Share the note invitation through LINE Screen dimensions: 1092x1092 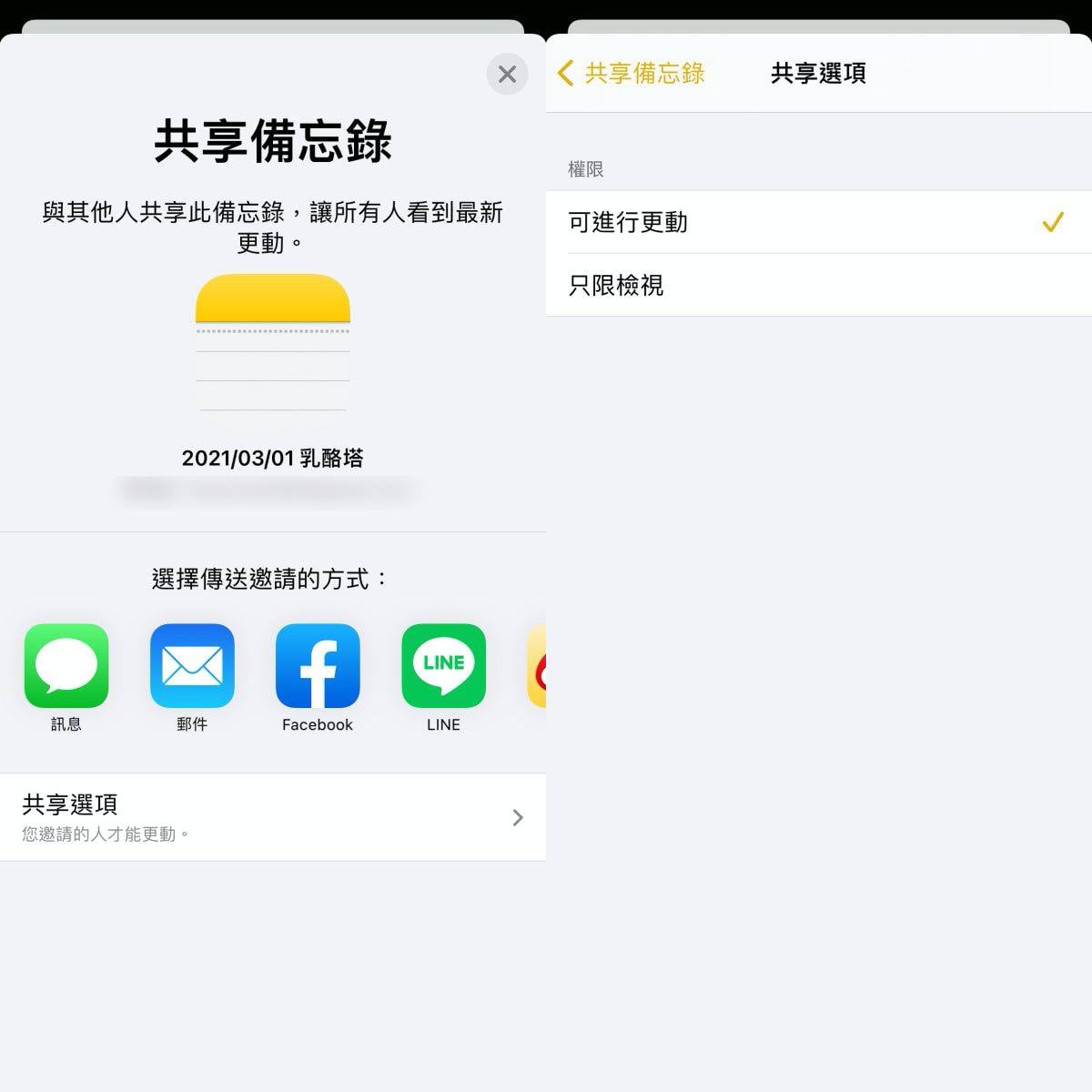point(443,666)
